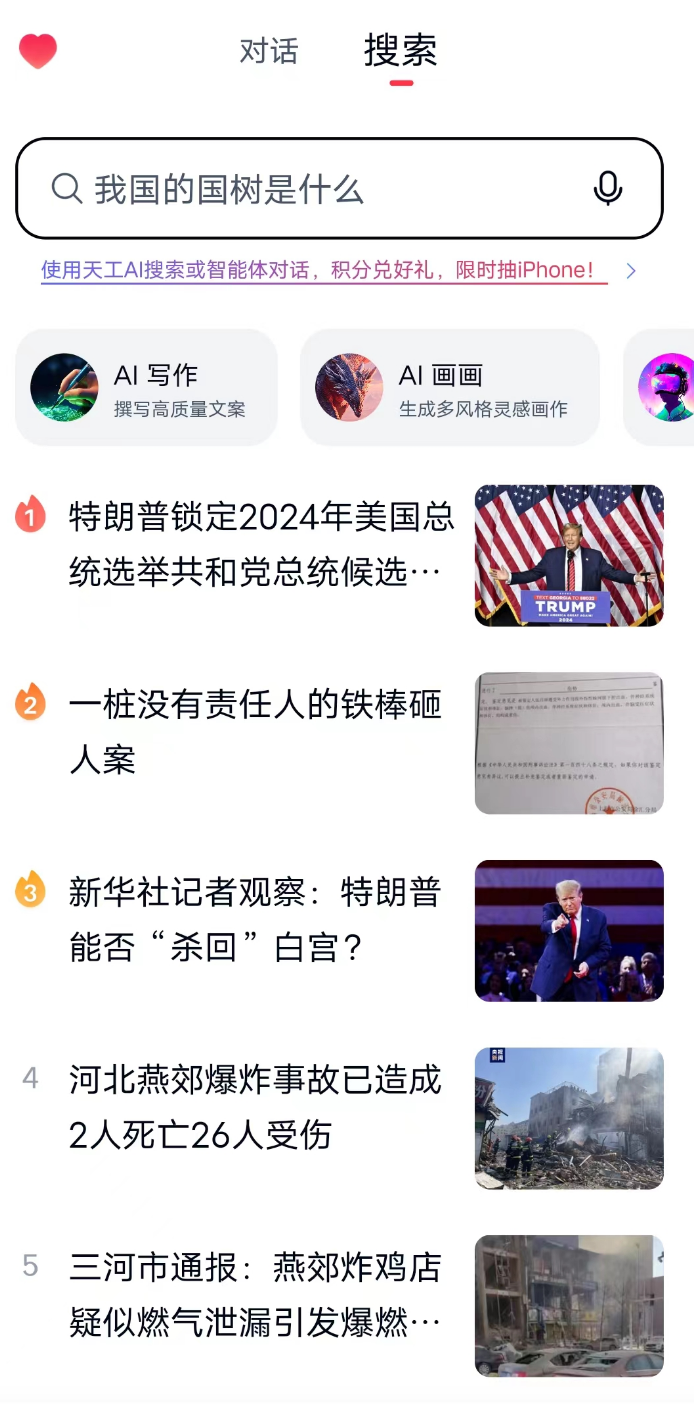Start voice input with the microphone

pos(608,188)
